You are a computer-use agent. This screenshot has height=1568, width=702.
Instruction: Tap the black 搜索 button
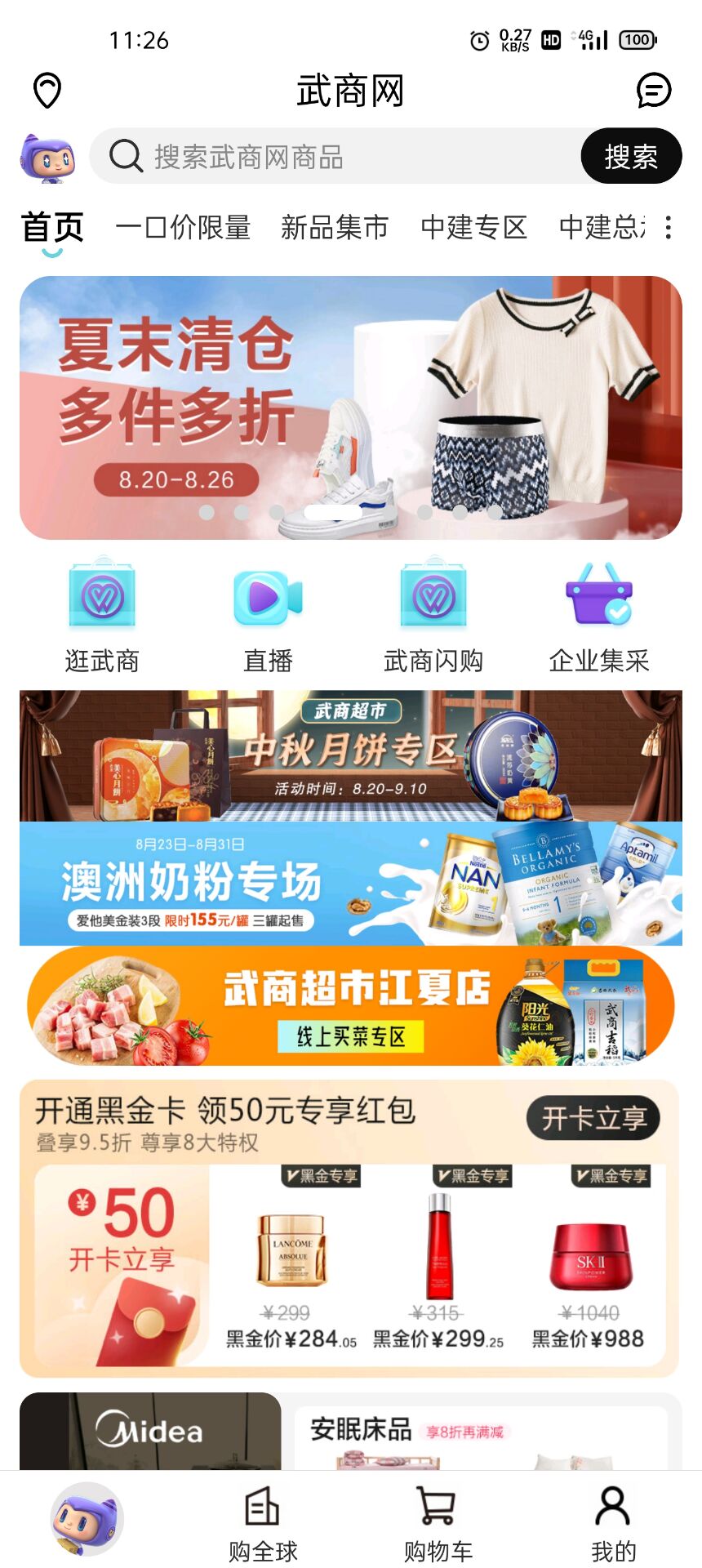point(631,156)
